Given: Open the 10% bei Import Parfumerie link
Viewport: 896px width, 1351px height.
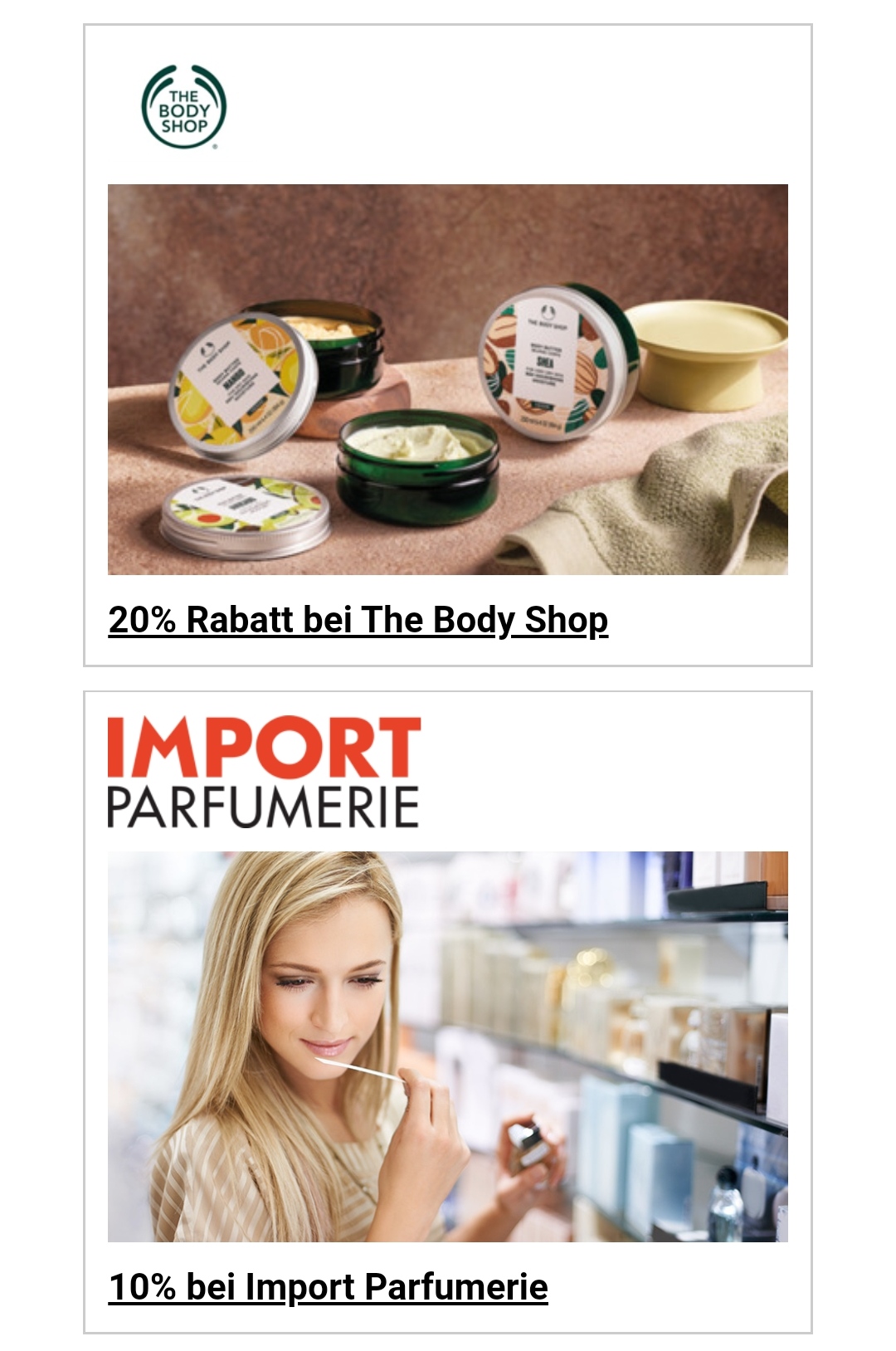Looking at the screenshot, I should point(328,1287).
